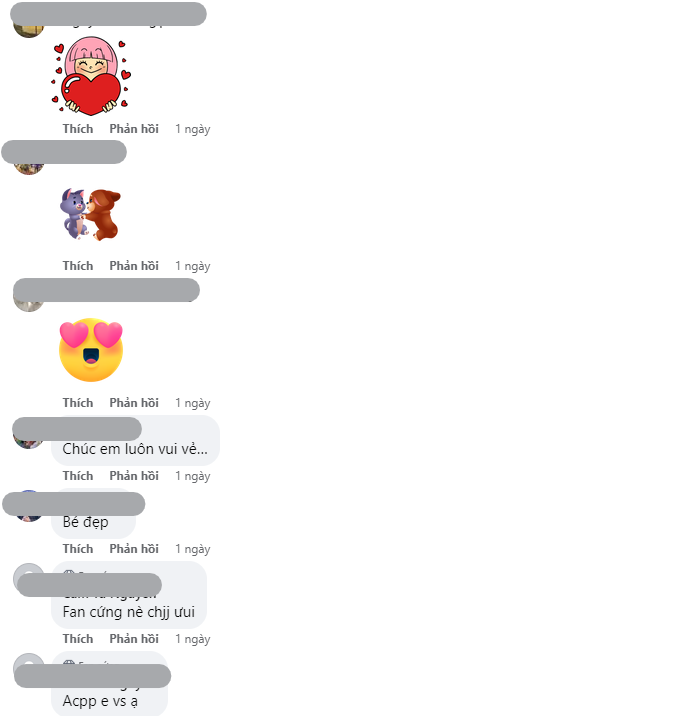Reply to the heart-eyes emoji comment
The image size is (689, 716).
(134, 403)
